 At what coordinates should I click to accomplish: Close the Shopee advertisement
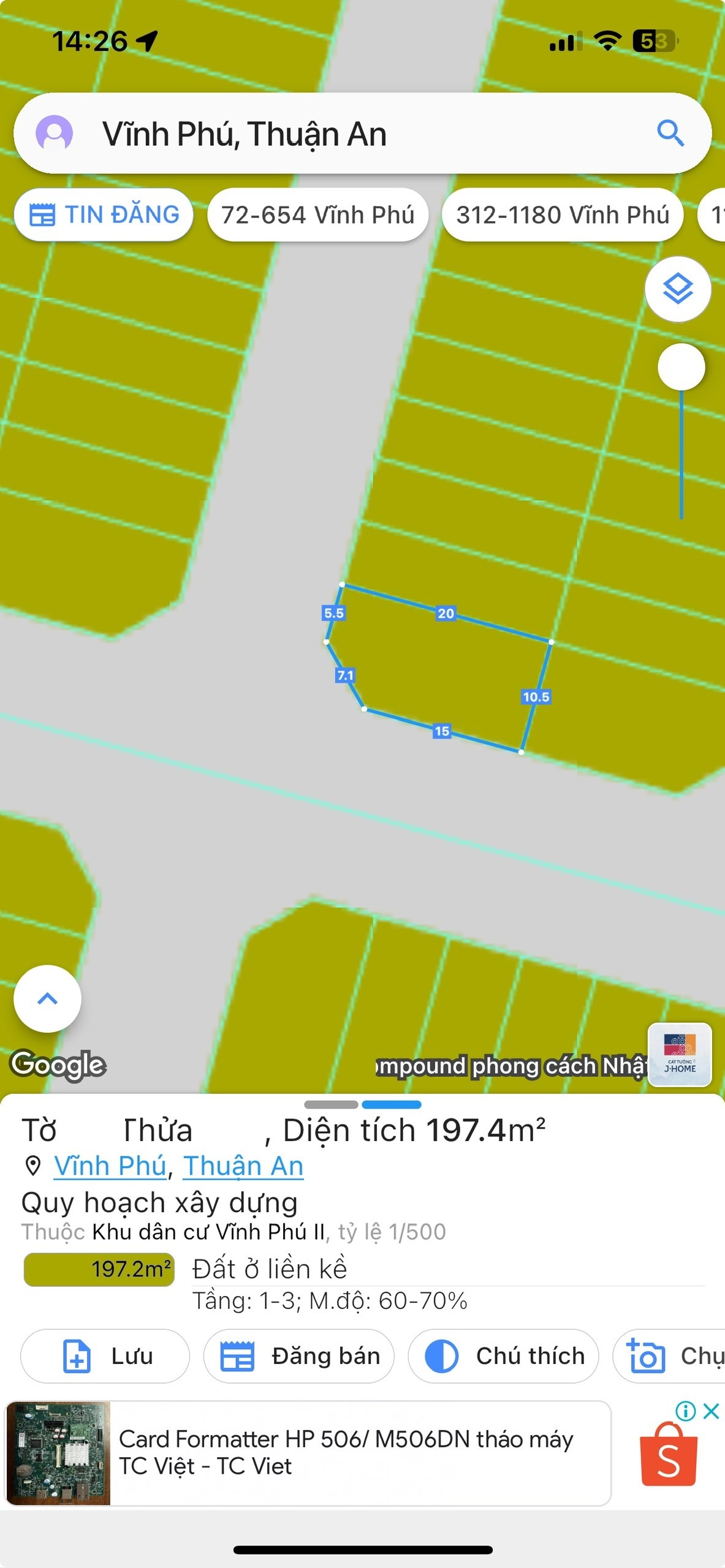click(711, 1411)
